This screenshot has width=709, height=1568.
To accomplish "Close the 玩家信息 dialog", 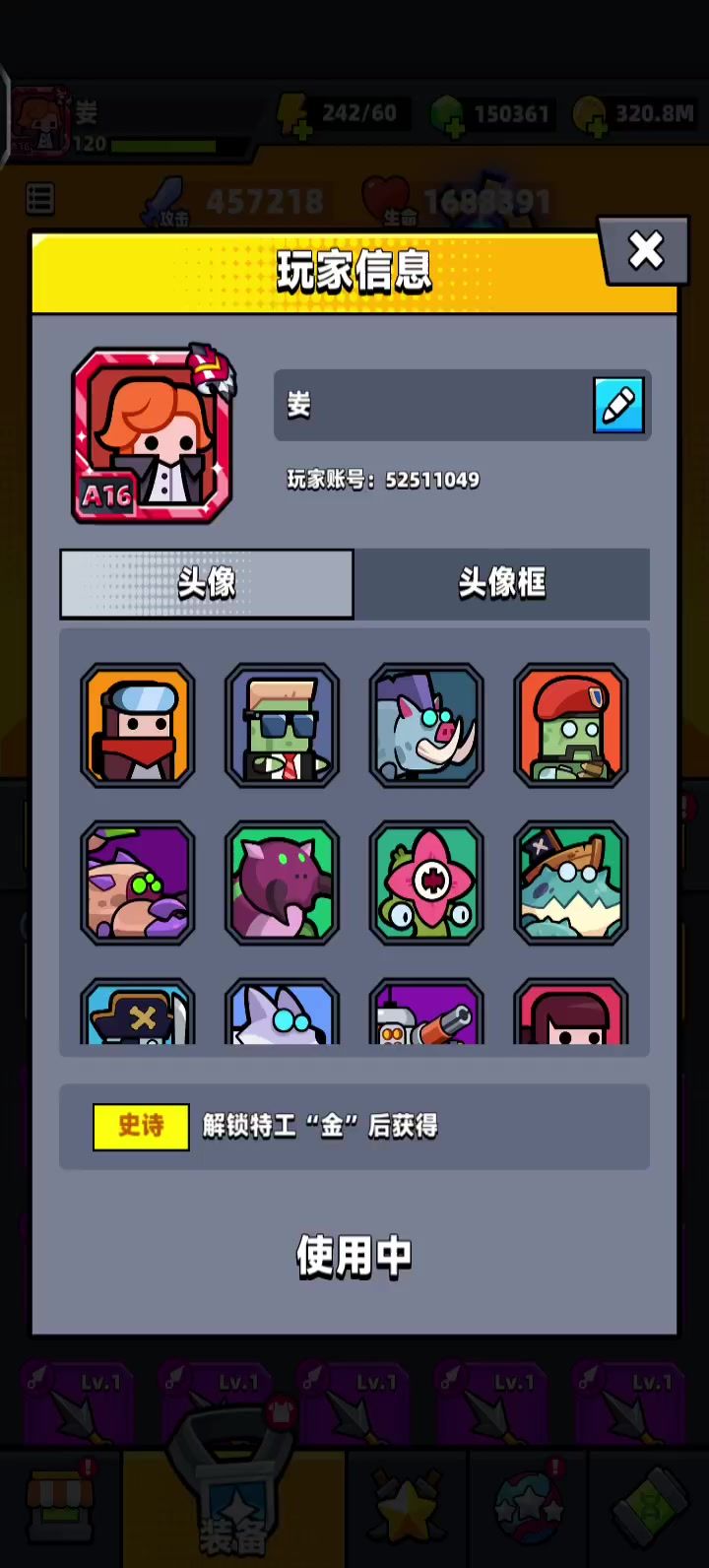I will (x=646, y=252).
